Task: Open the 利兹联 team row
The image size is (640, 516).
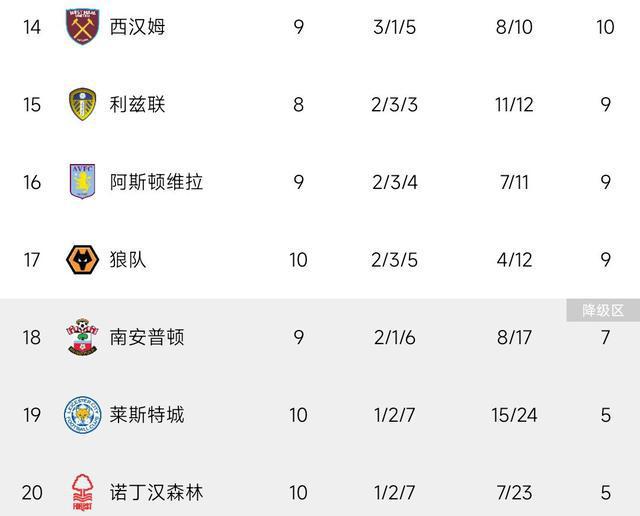Action: coord(137,104)
